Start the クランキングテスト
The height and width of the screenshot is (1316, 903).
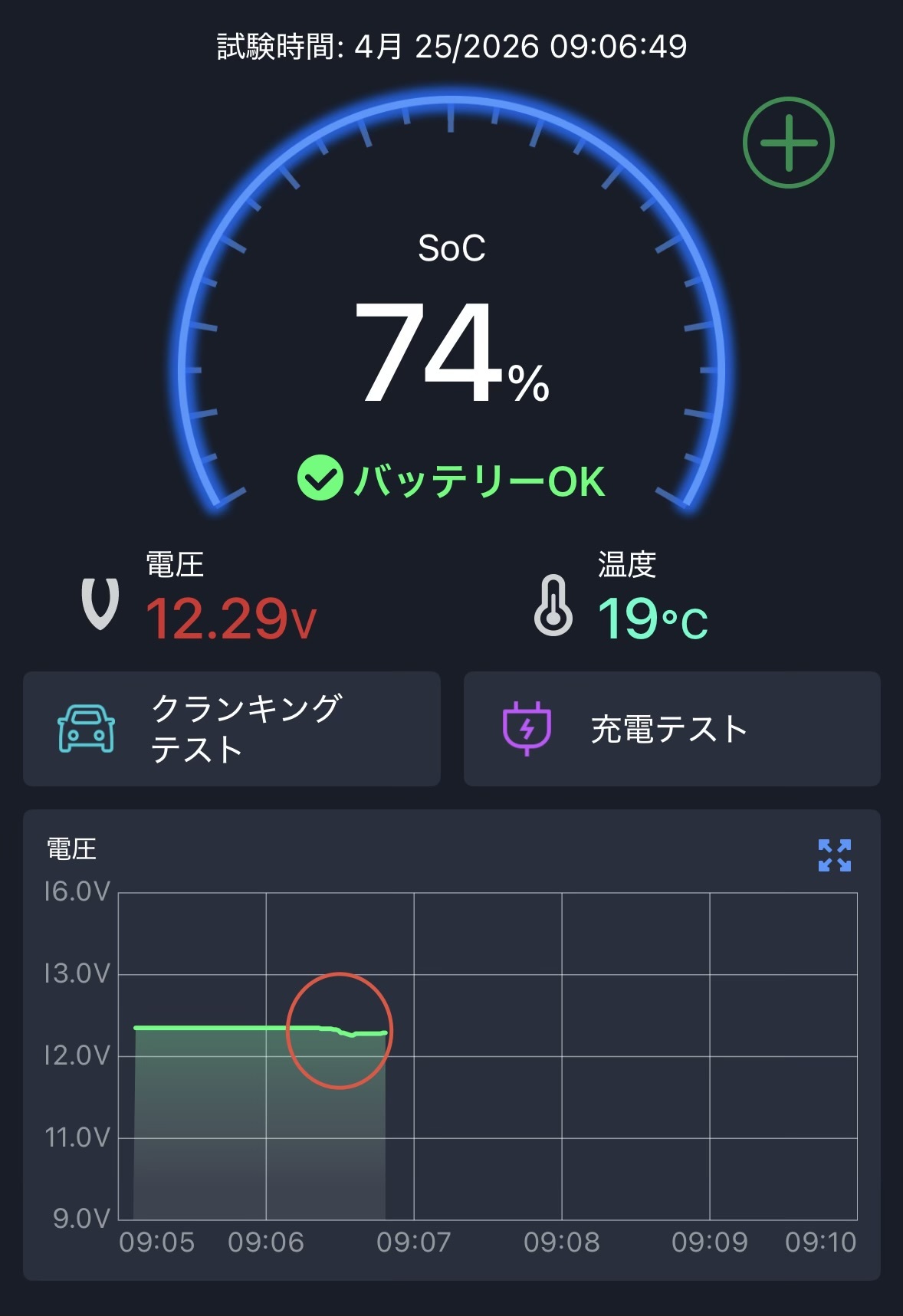click(x=231, y=729)
